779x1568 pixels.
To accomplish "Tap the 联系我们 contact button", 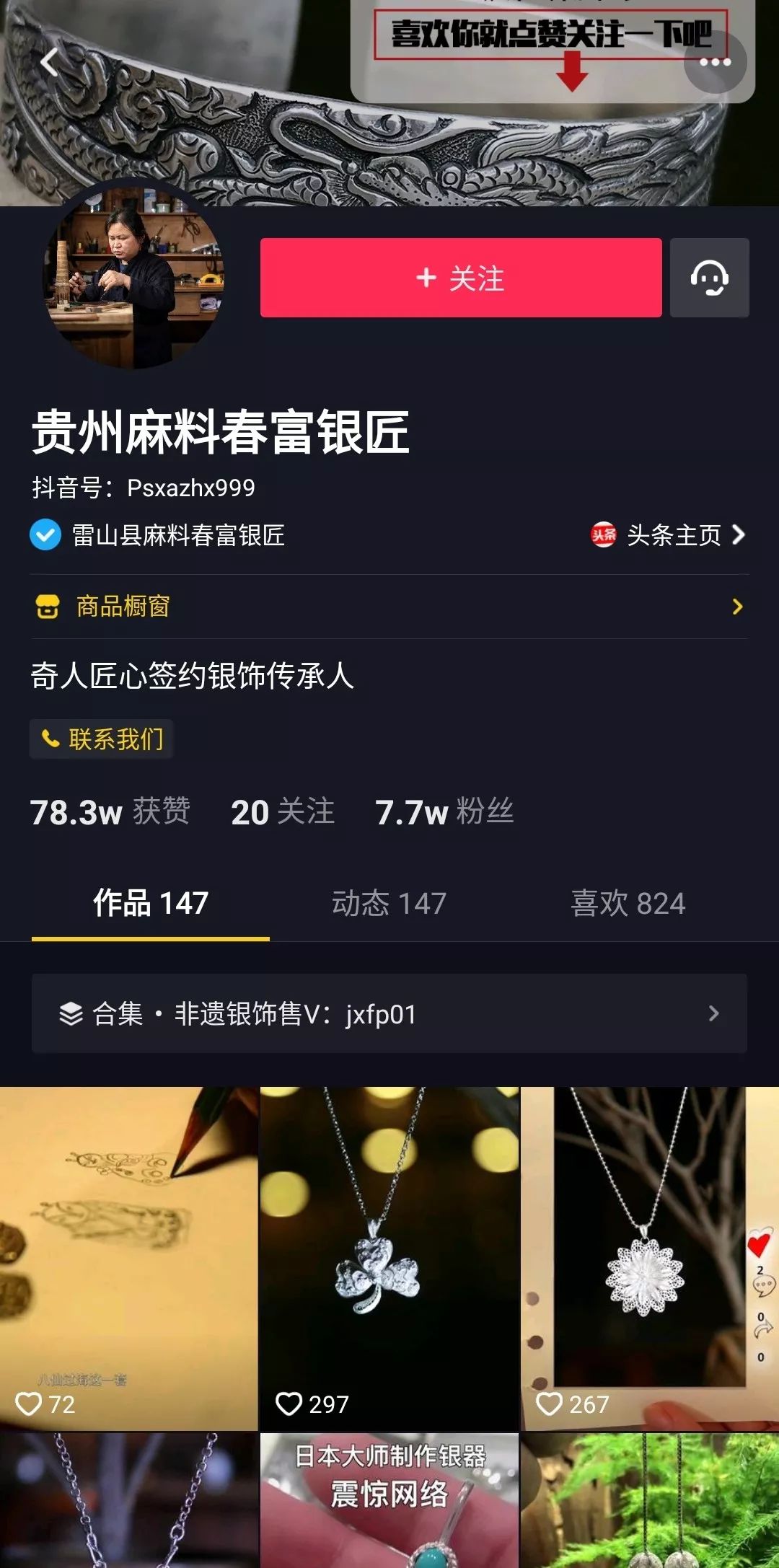I will click(102, 739).
